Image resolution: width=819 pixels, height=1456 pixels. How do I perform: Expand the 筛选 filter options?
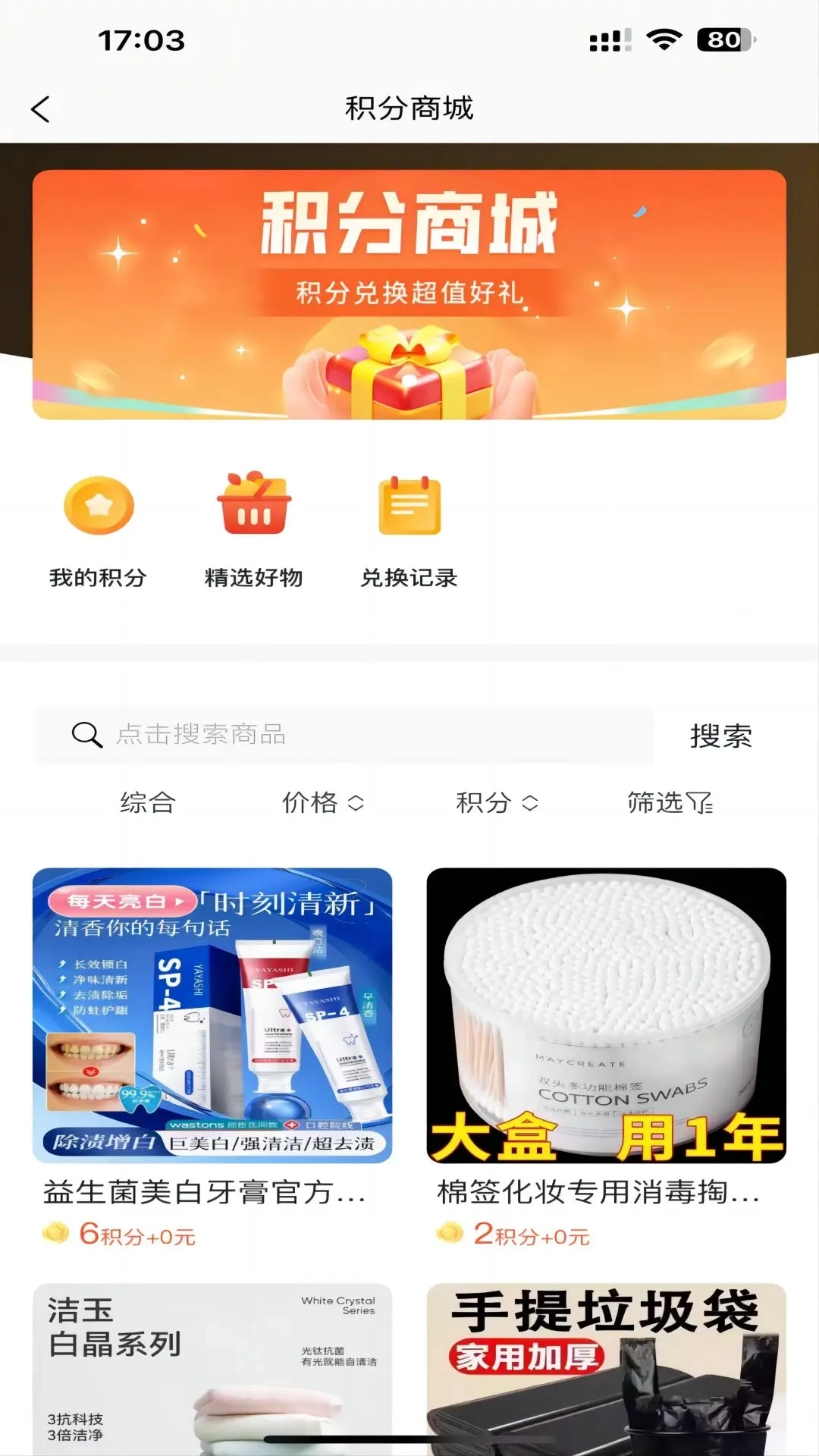tap(673, 803)
